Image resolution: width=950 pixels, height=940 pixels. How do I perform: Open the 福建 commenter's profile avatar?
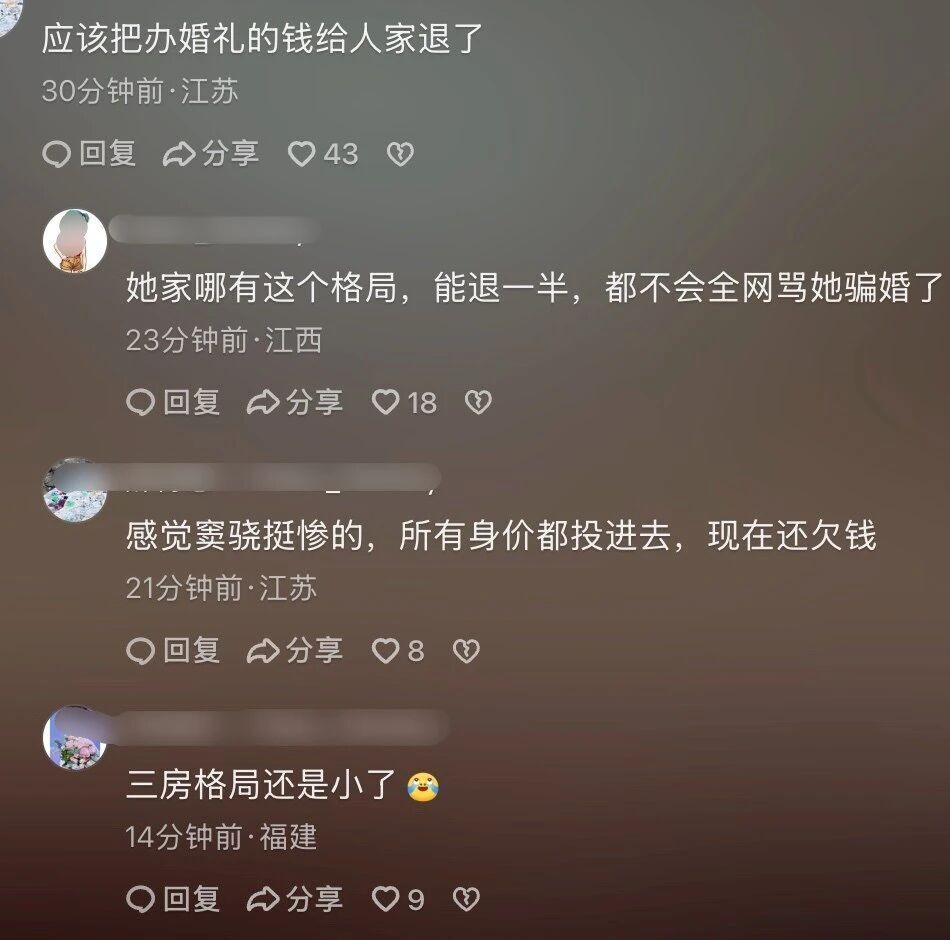pos(75,738)
